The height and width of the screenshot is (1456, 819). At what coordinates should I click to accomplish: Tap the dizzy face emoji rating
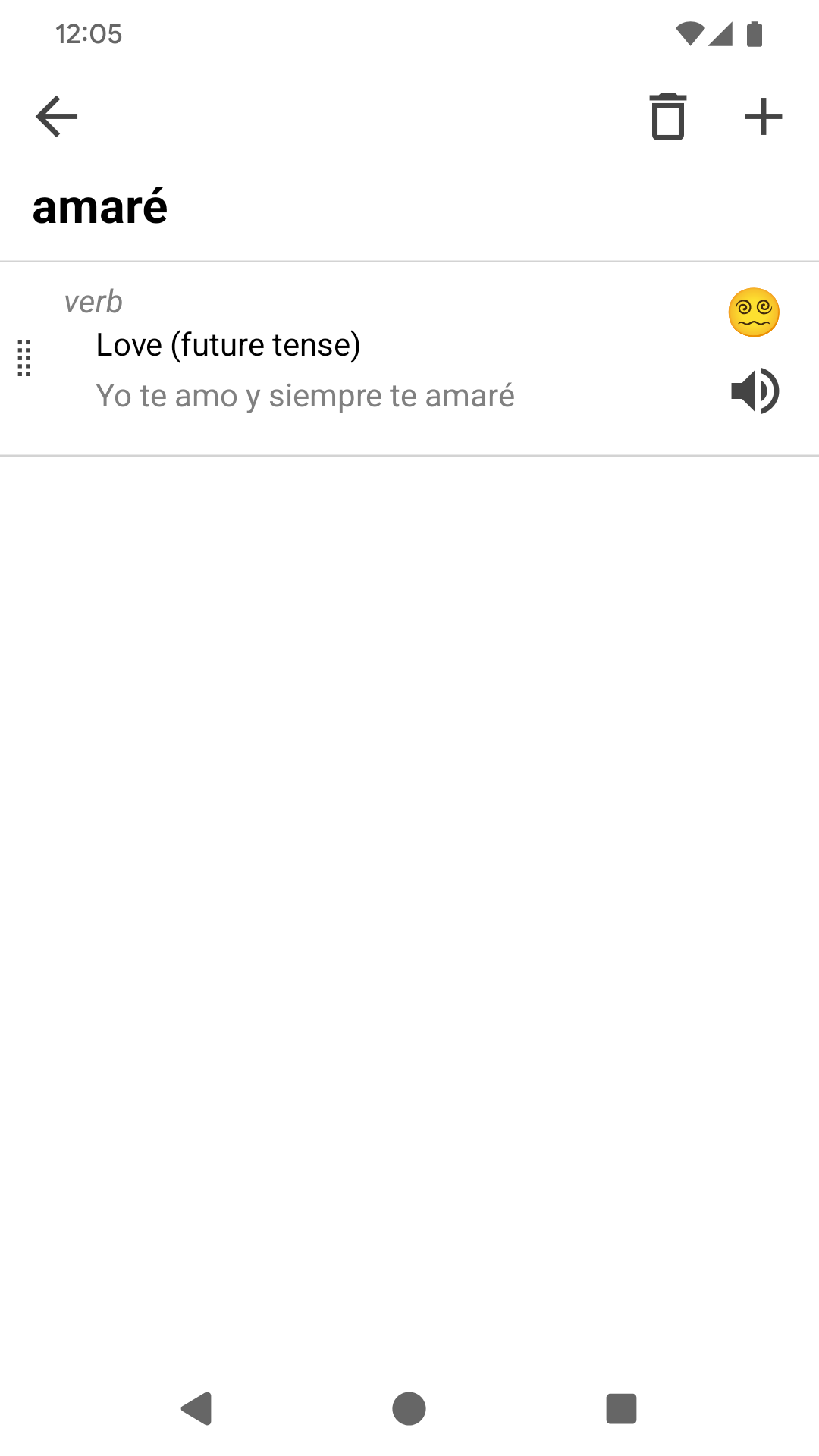[753, 312]
